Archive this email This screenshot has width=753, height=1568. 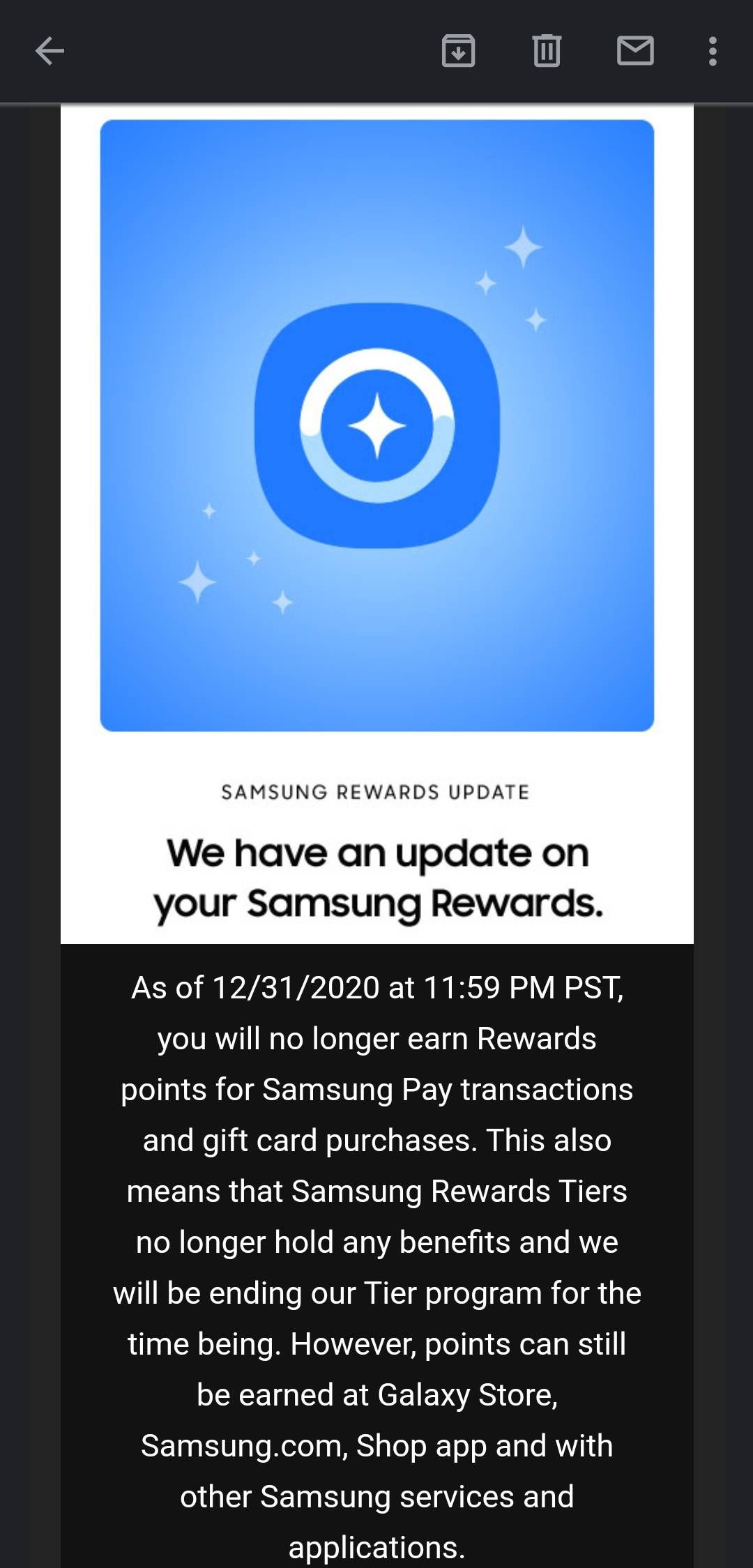coord(458,51)
